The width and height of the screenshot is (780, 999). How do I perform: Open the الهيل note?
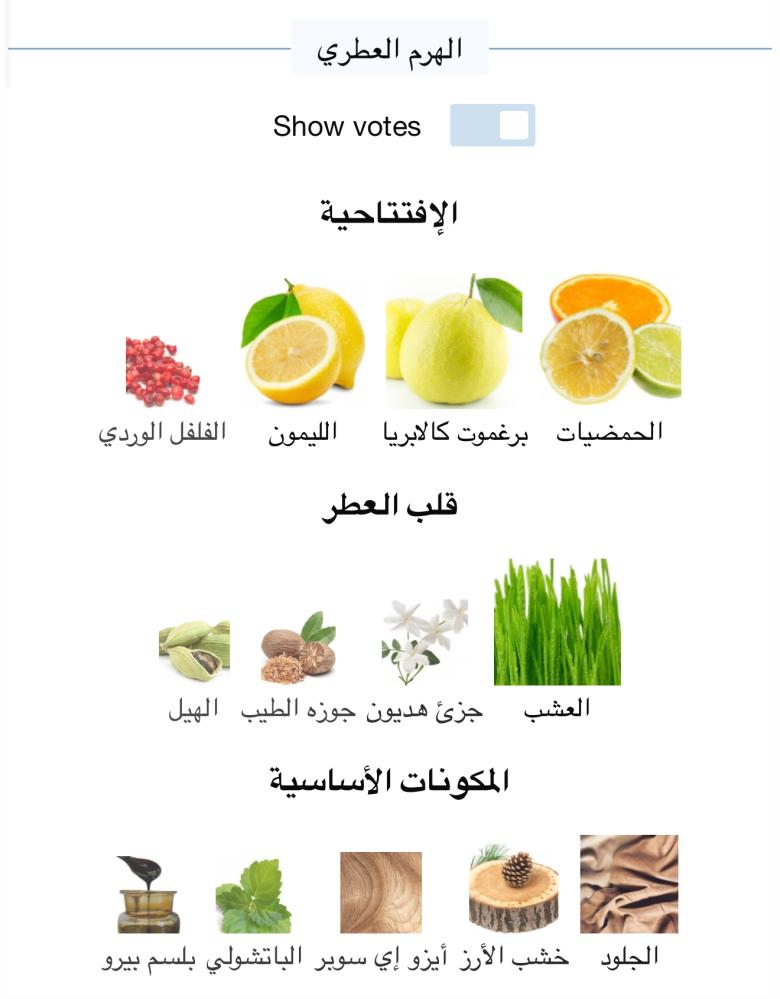[x=194, y=652]
